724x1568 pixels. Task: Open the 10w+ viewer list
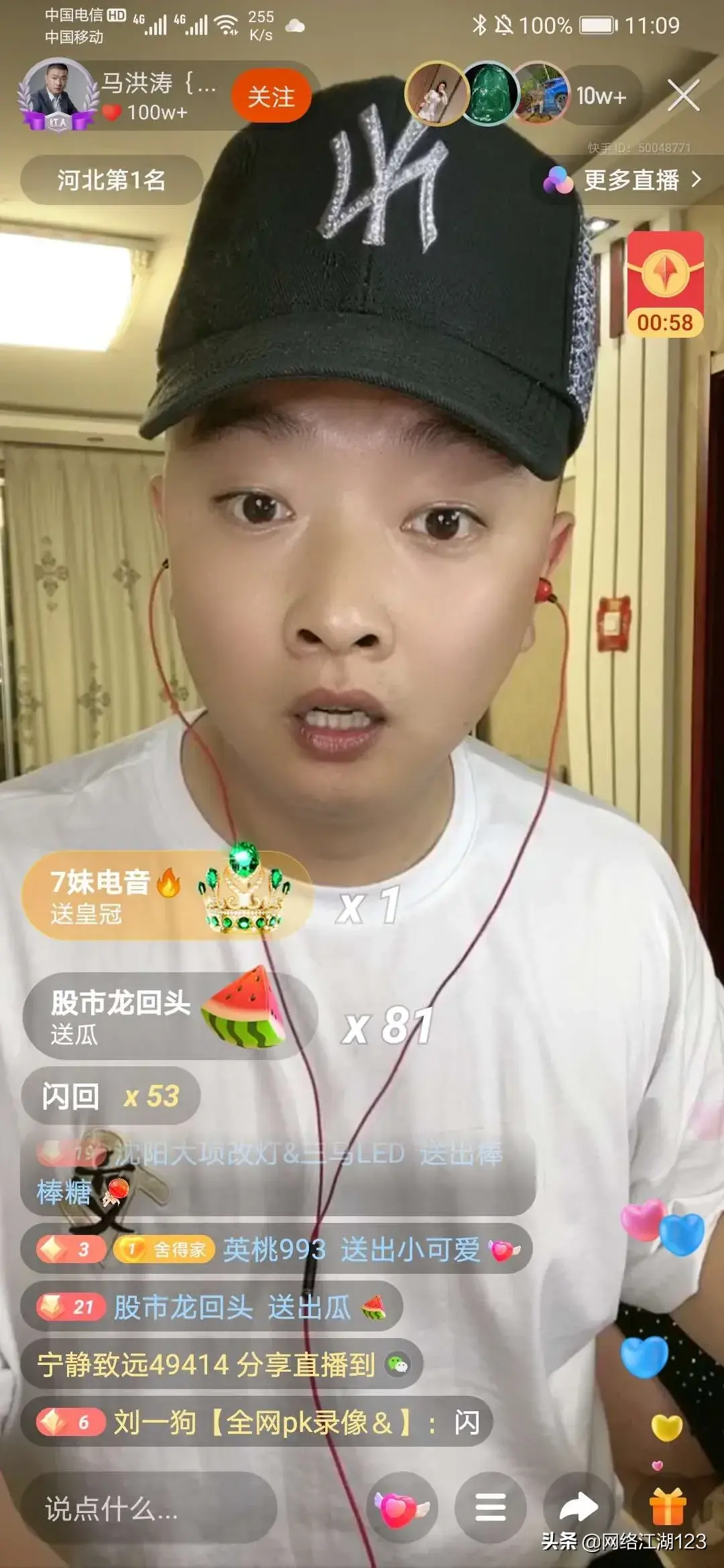[x=601, y=96]
